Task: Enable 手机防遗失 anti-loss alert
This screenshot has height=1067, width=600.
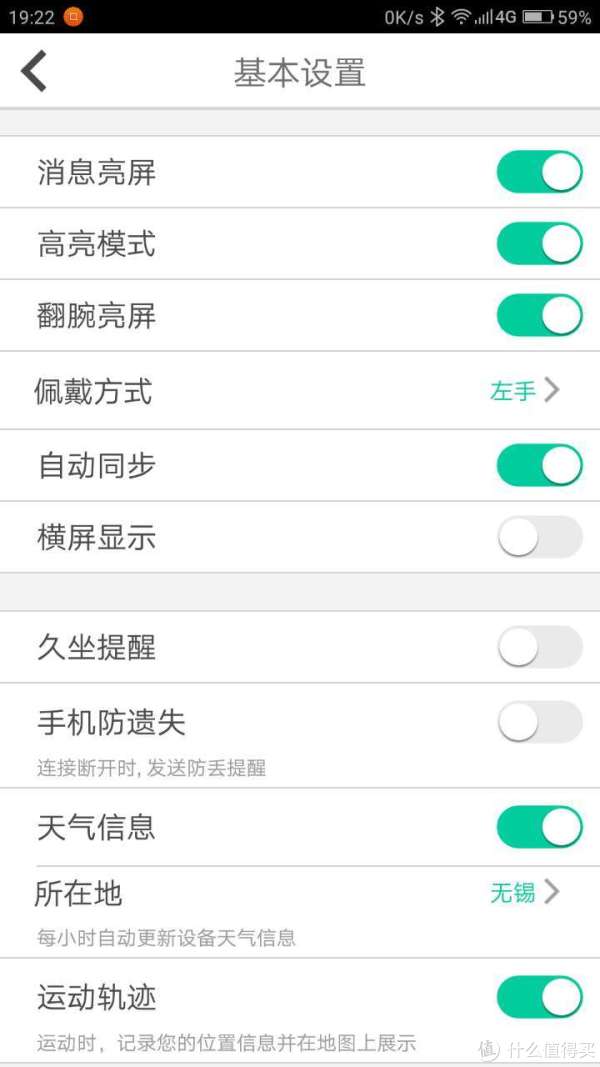Action: (539, 722)
